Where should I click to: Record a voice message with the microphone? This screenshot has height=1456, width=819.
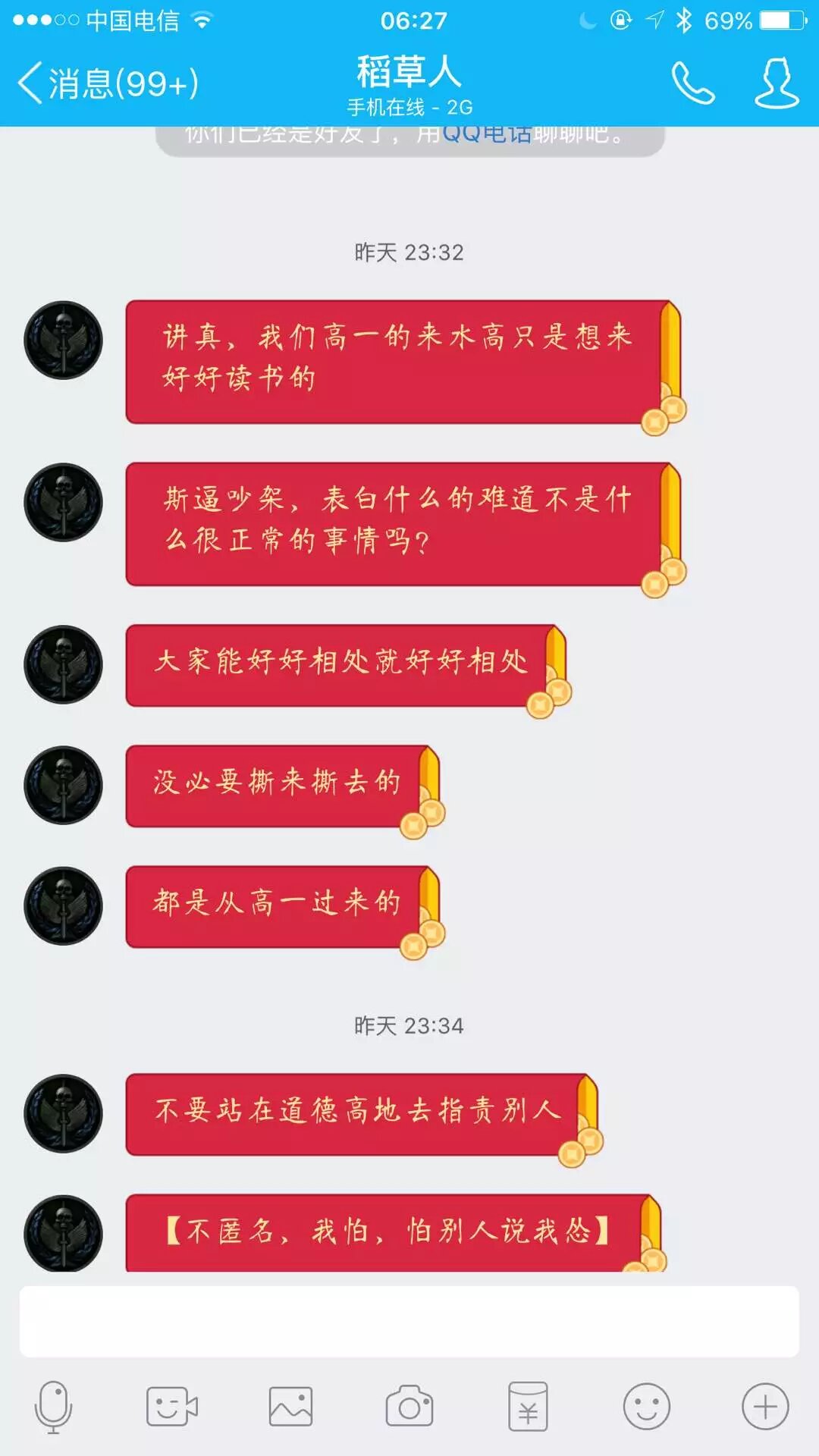coord(53,1407)
